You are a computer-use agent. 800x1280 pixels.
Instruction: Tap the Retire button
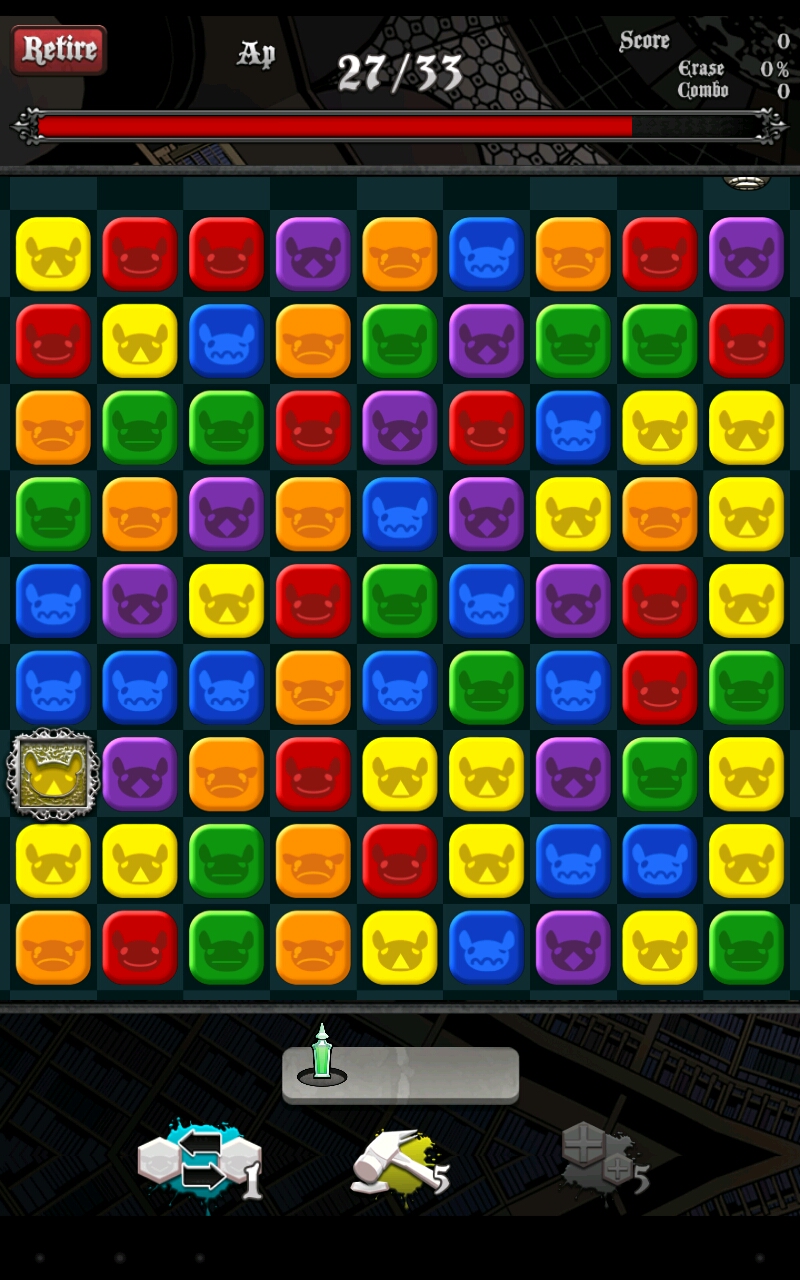coord(58,50)
